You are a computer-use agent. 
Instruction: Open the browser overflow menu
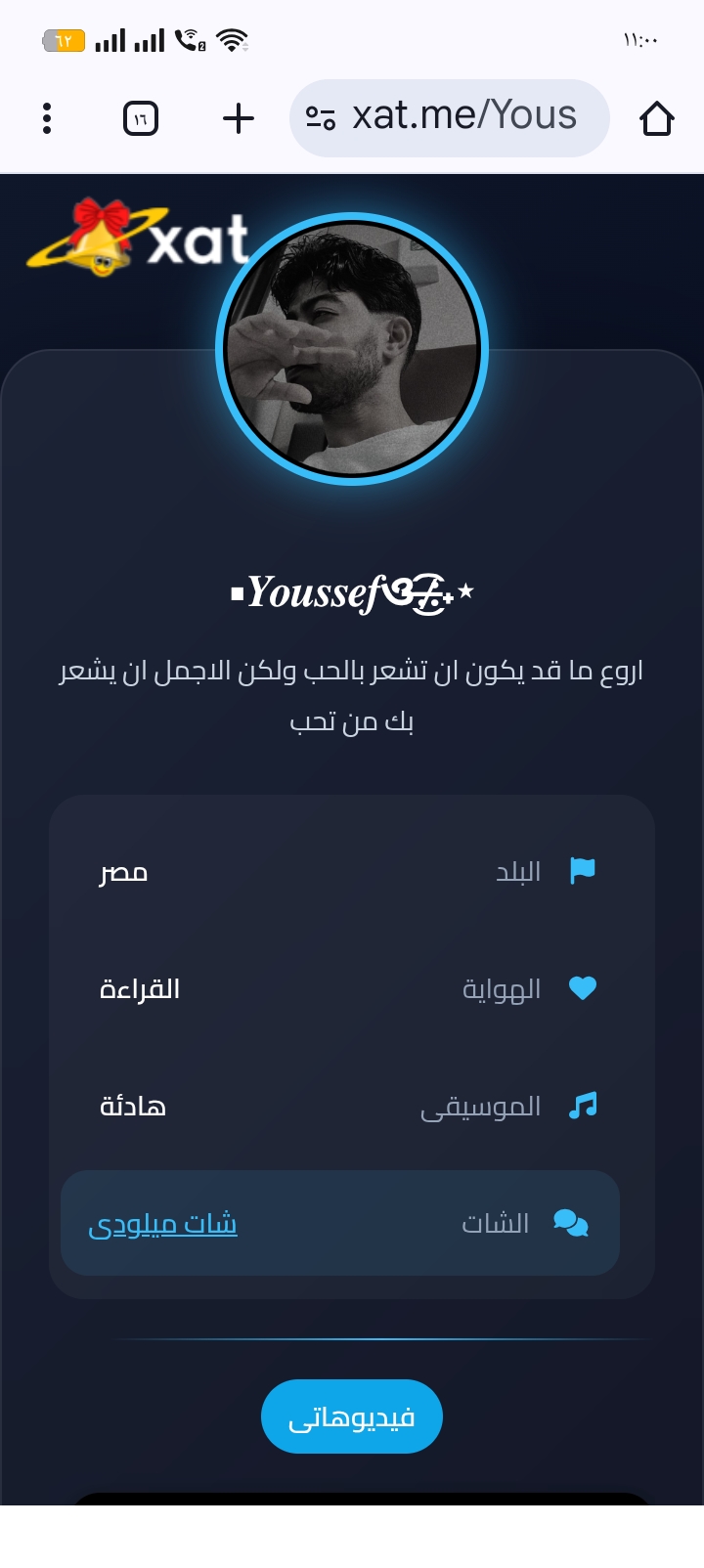tap(47, 118)
